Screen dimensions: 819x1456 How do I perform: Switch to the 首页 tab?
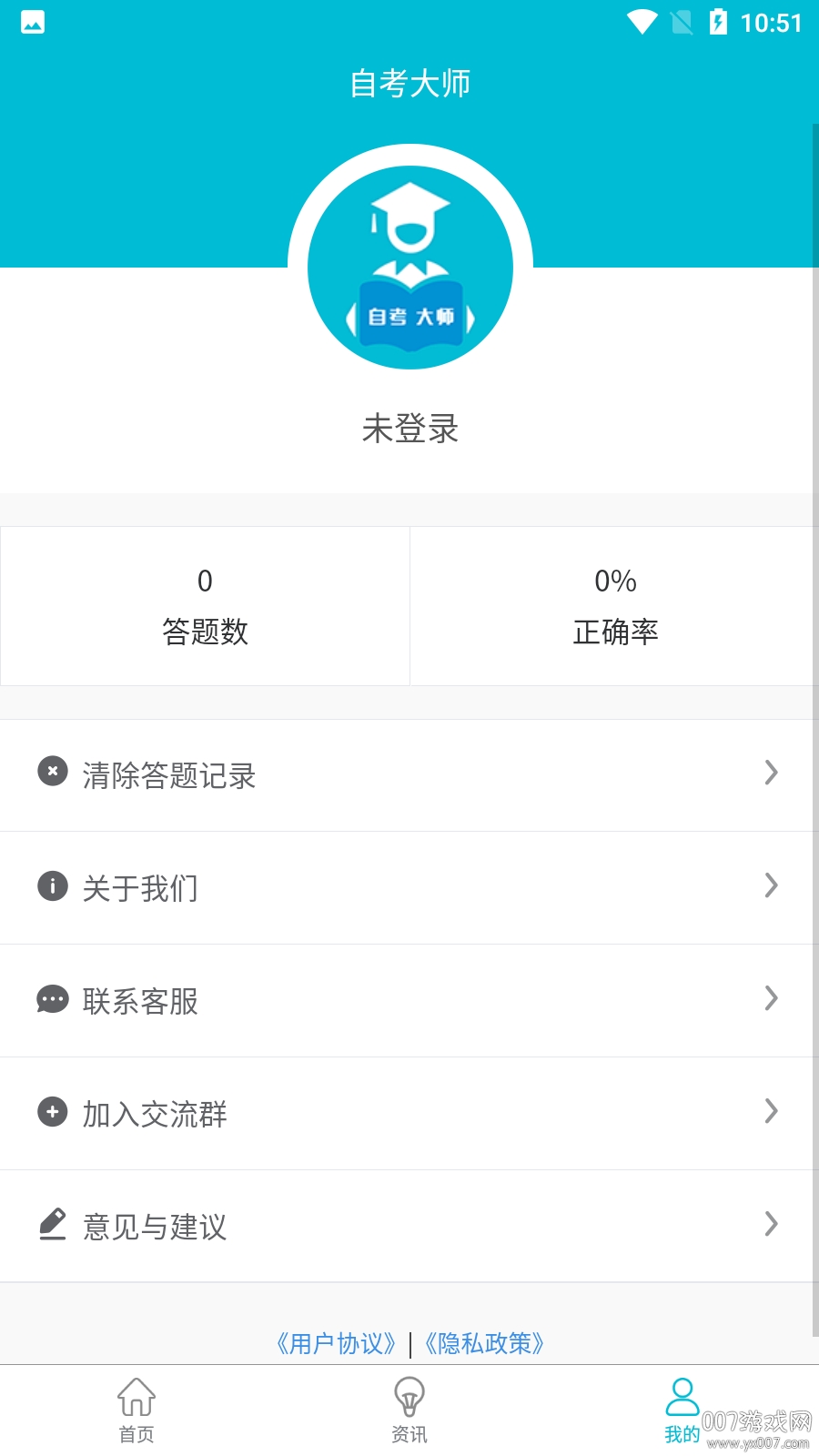click(136, 1410)
